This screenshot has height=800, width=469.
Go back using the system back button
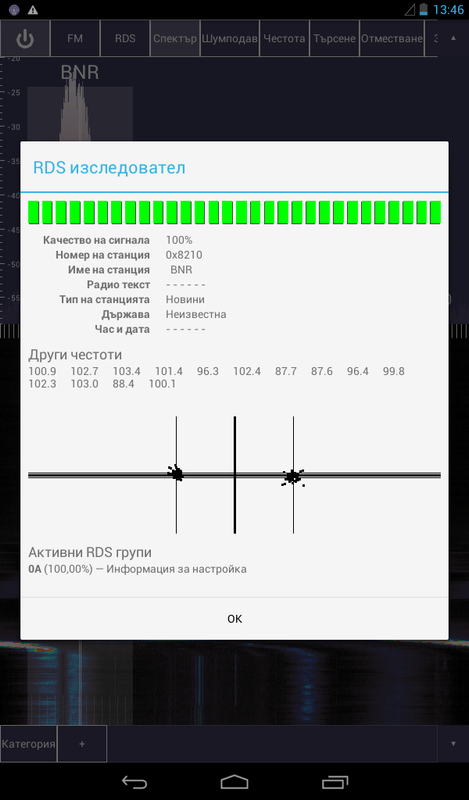134,782
